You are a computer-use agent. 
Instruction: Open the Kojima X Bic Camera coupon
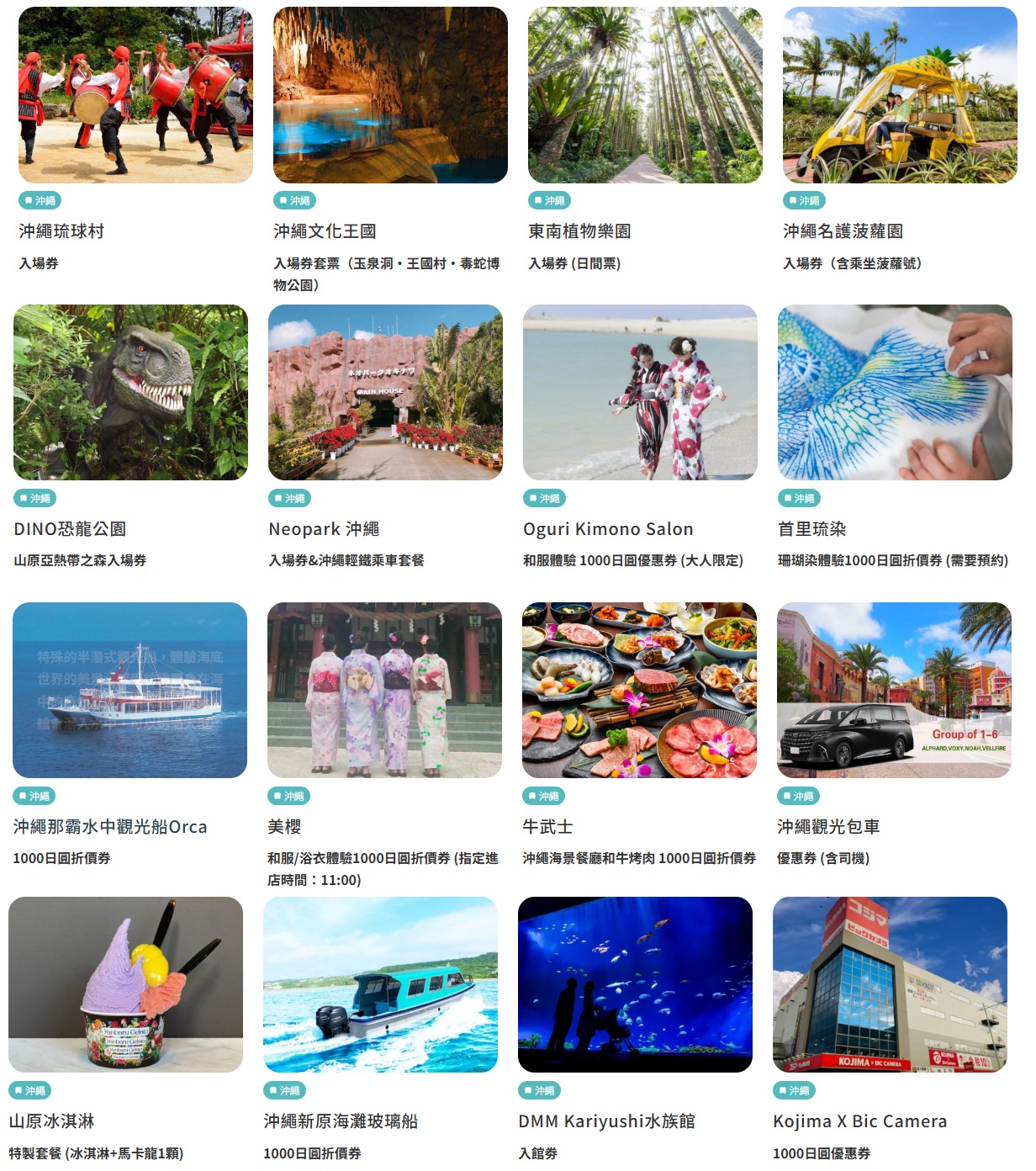(860, 1121)
